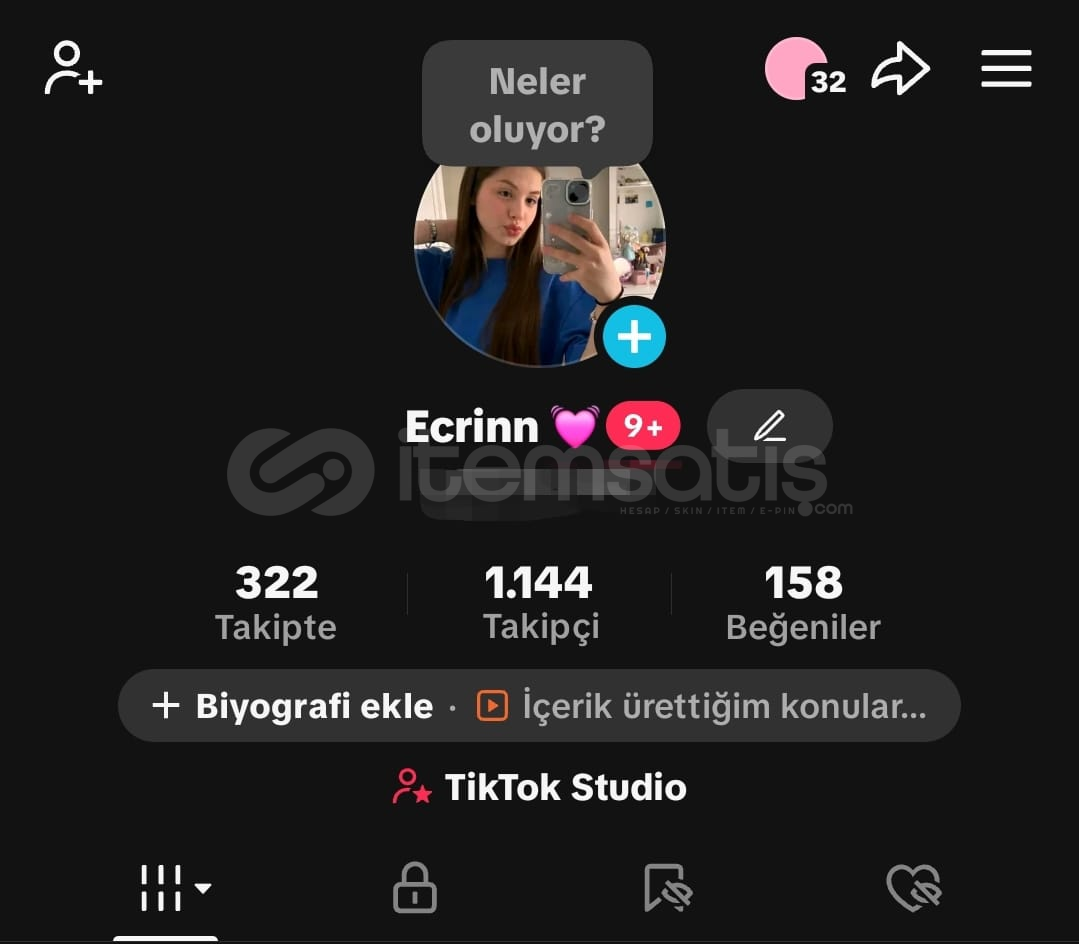Tap the 'Neler oluyor?' note bubble

coord(537,104)
